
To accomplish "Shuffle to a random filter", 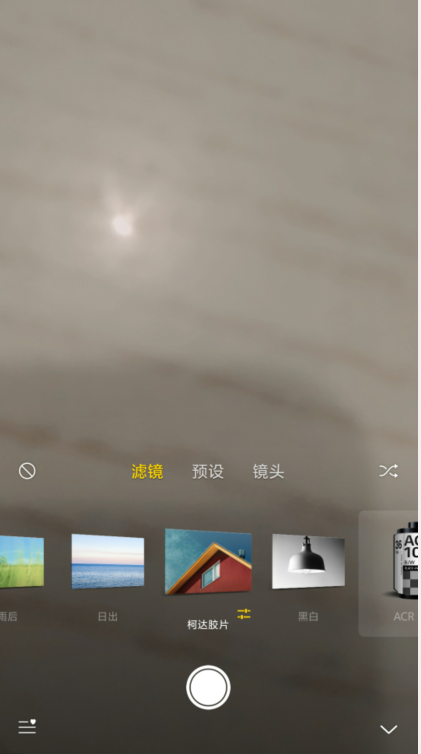I will [388, 471].
